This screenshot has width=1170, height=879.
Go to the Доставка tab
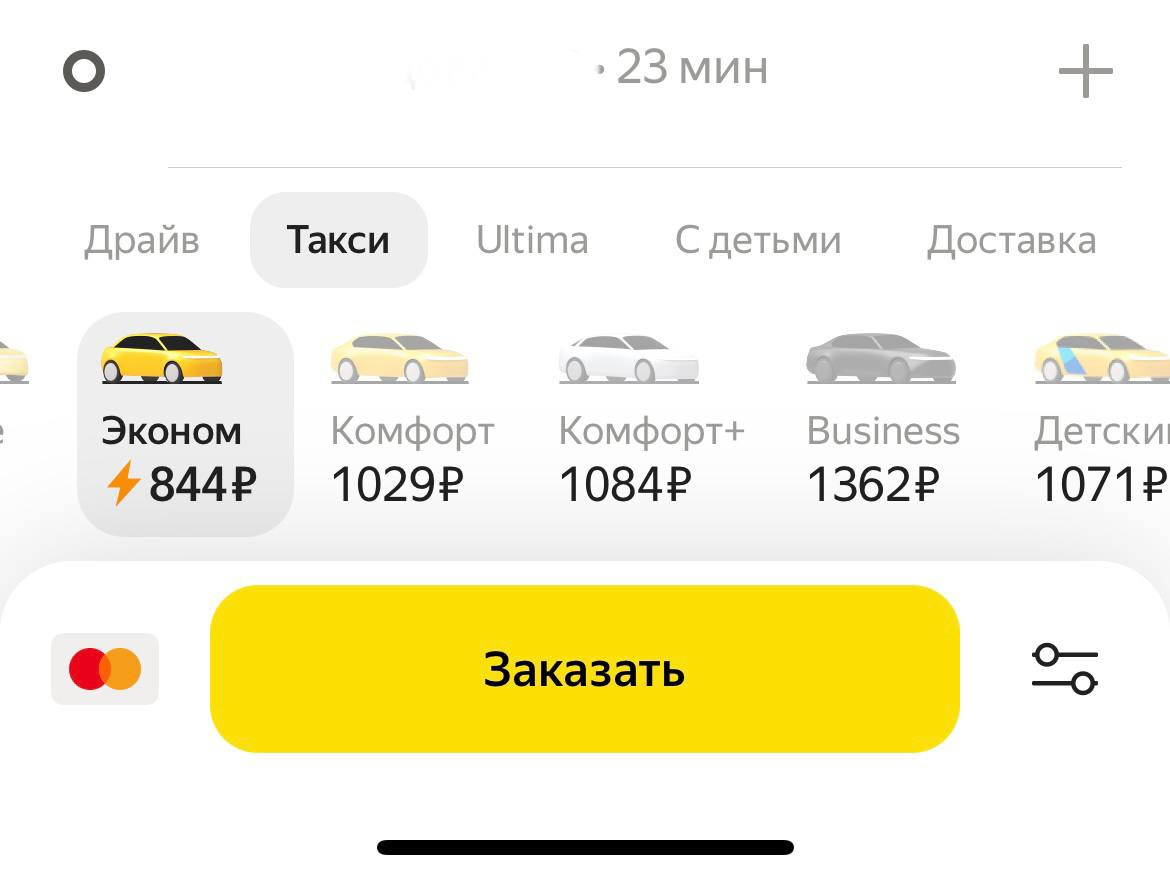click(1011, 241)
